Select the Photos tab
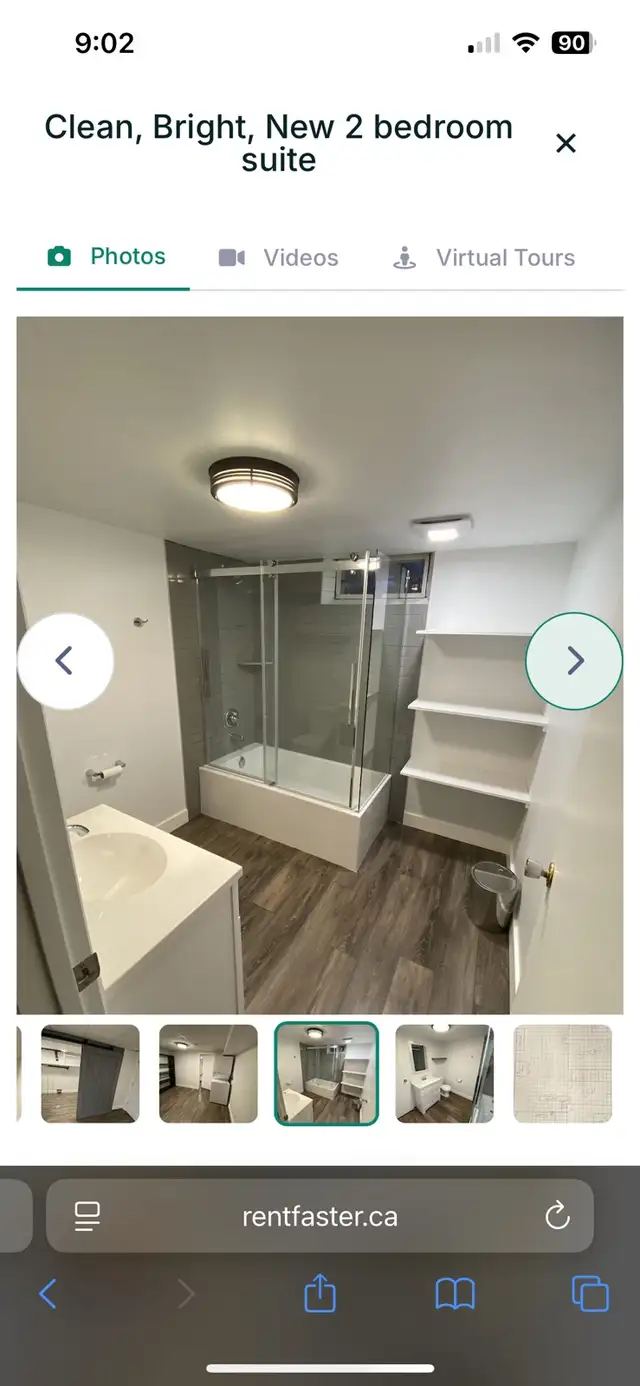The height and width of the screenshot is (1386, 640). (107, 257)
